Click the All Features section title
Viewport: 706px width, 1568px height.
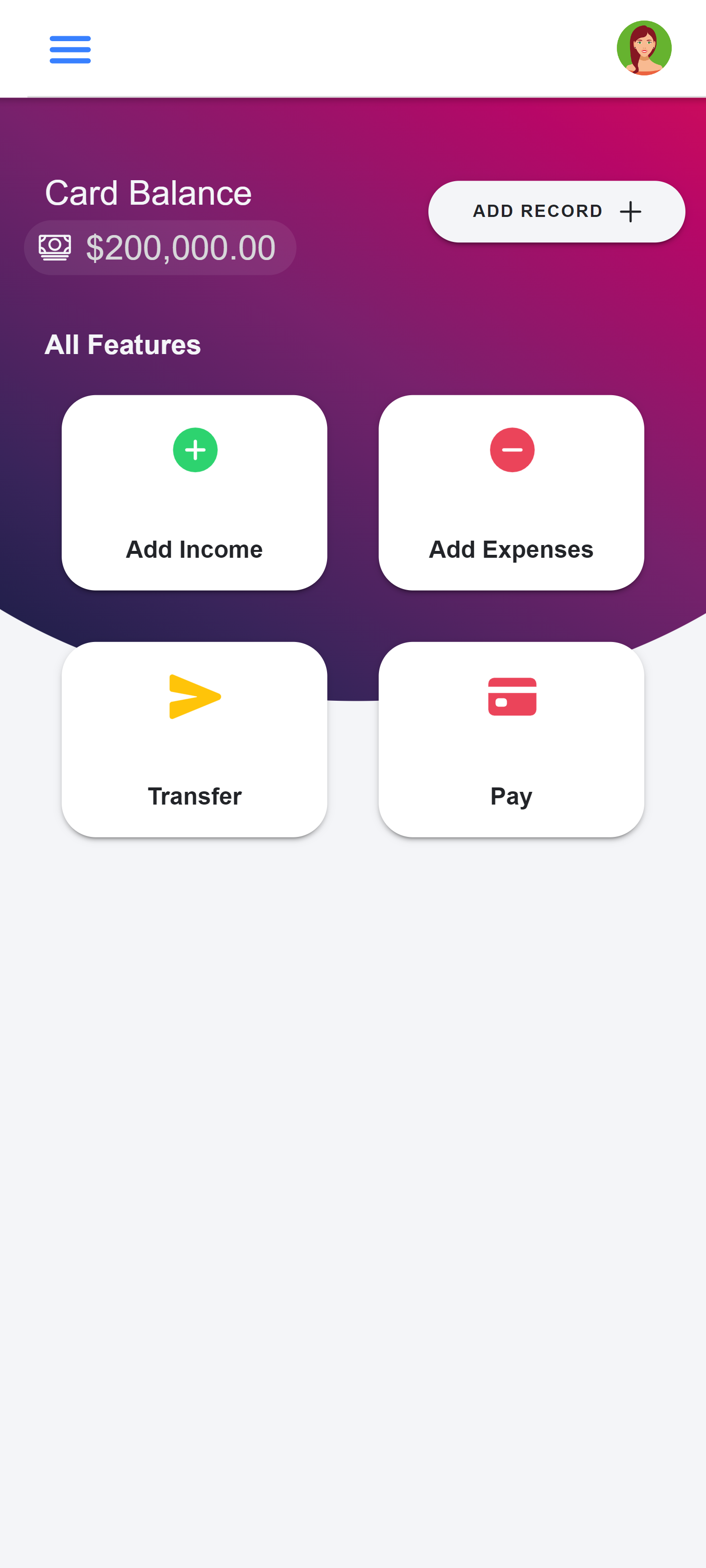tap(122, 344)
